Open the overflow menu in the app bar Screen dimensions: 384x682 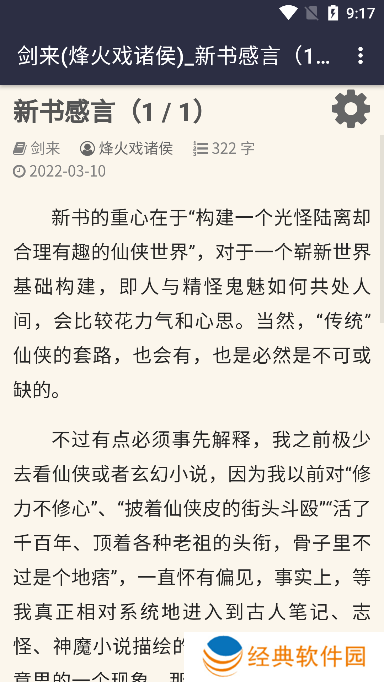click(x=360, y=56)
